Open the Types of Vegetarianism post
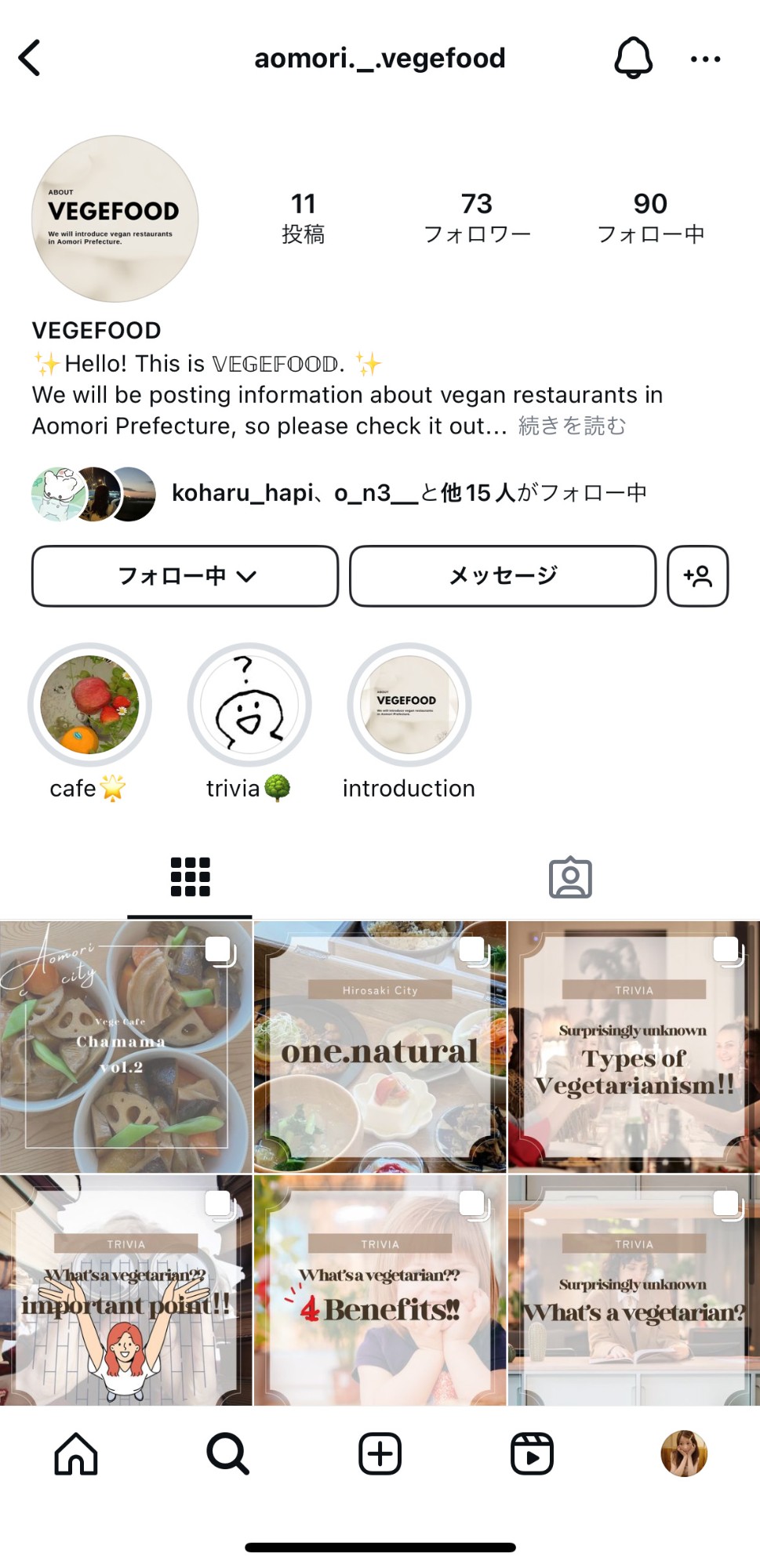 point(634,1047)
